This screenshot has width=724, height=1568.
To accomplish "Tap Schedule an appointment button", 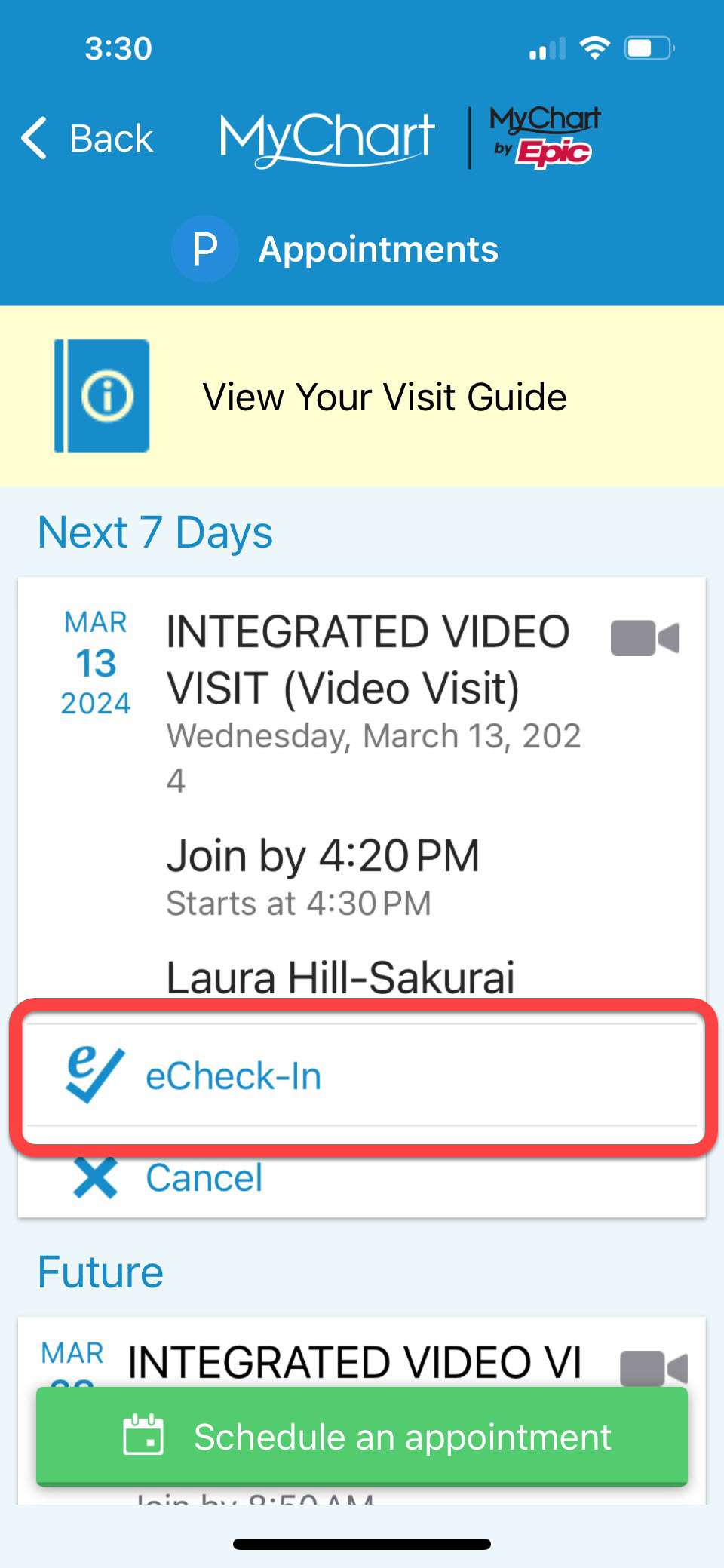I will 362,1436.
